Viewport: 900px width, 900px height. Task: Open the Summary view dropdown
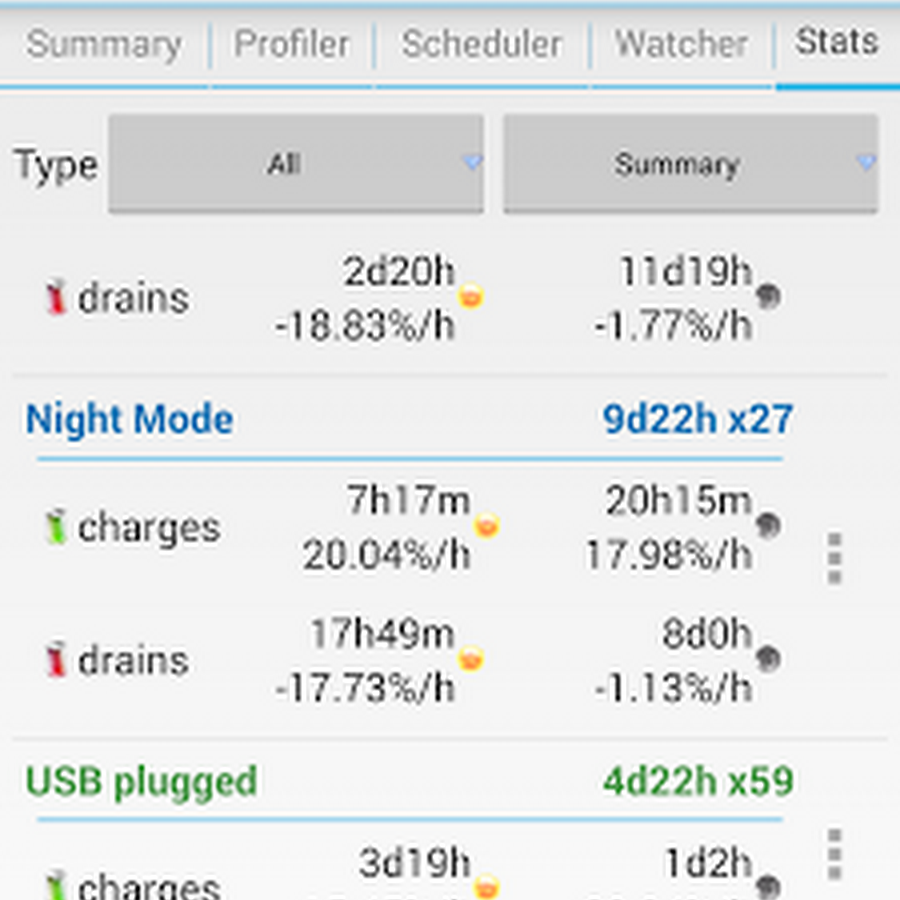point(690,164)
